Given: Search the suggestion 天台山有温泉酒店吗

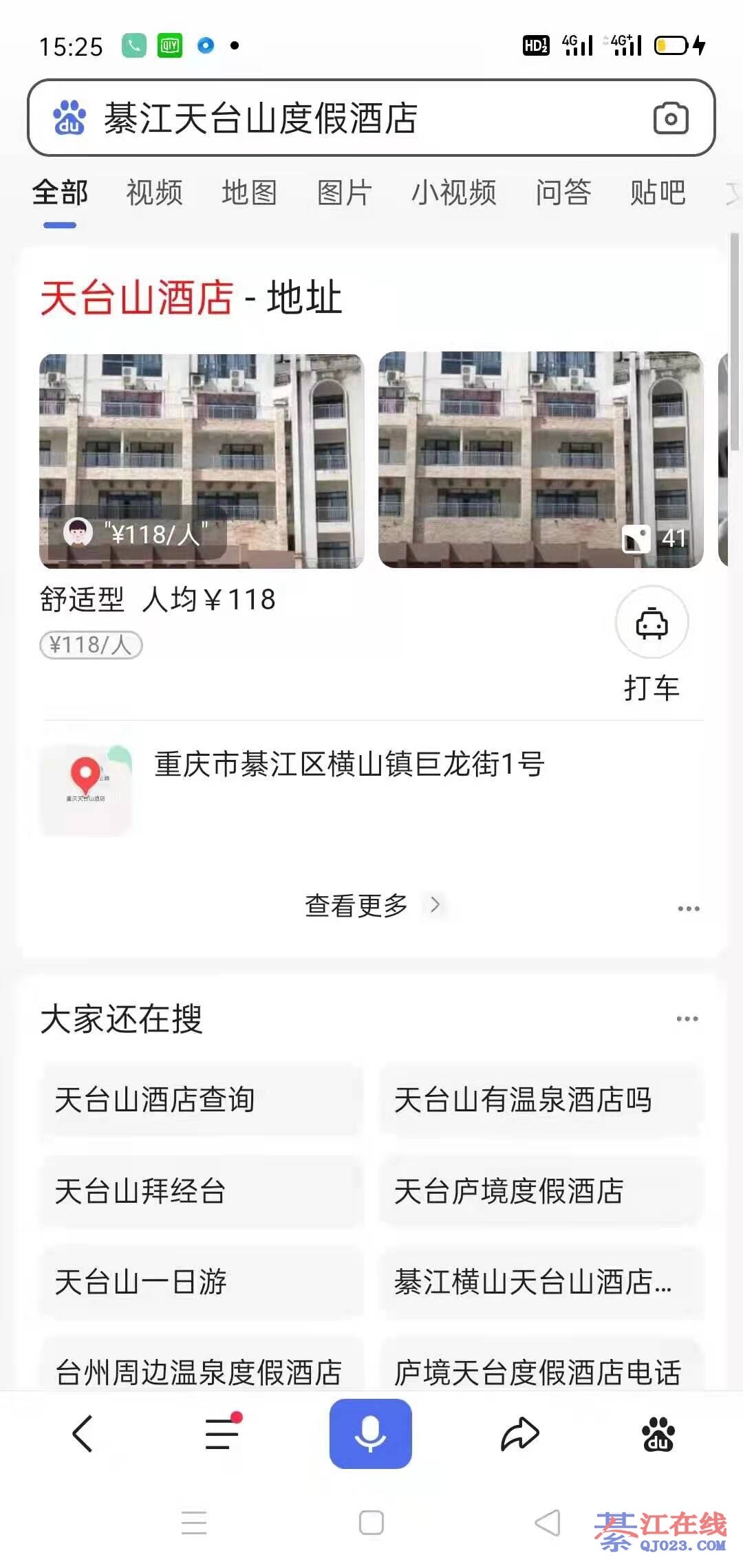Looking at the screenshot, I should [x=541, y=1100].
